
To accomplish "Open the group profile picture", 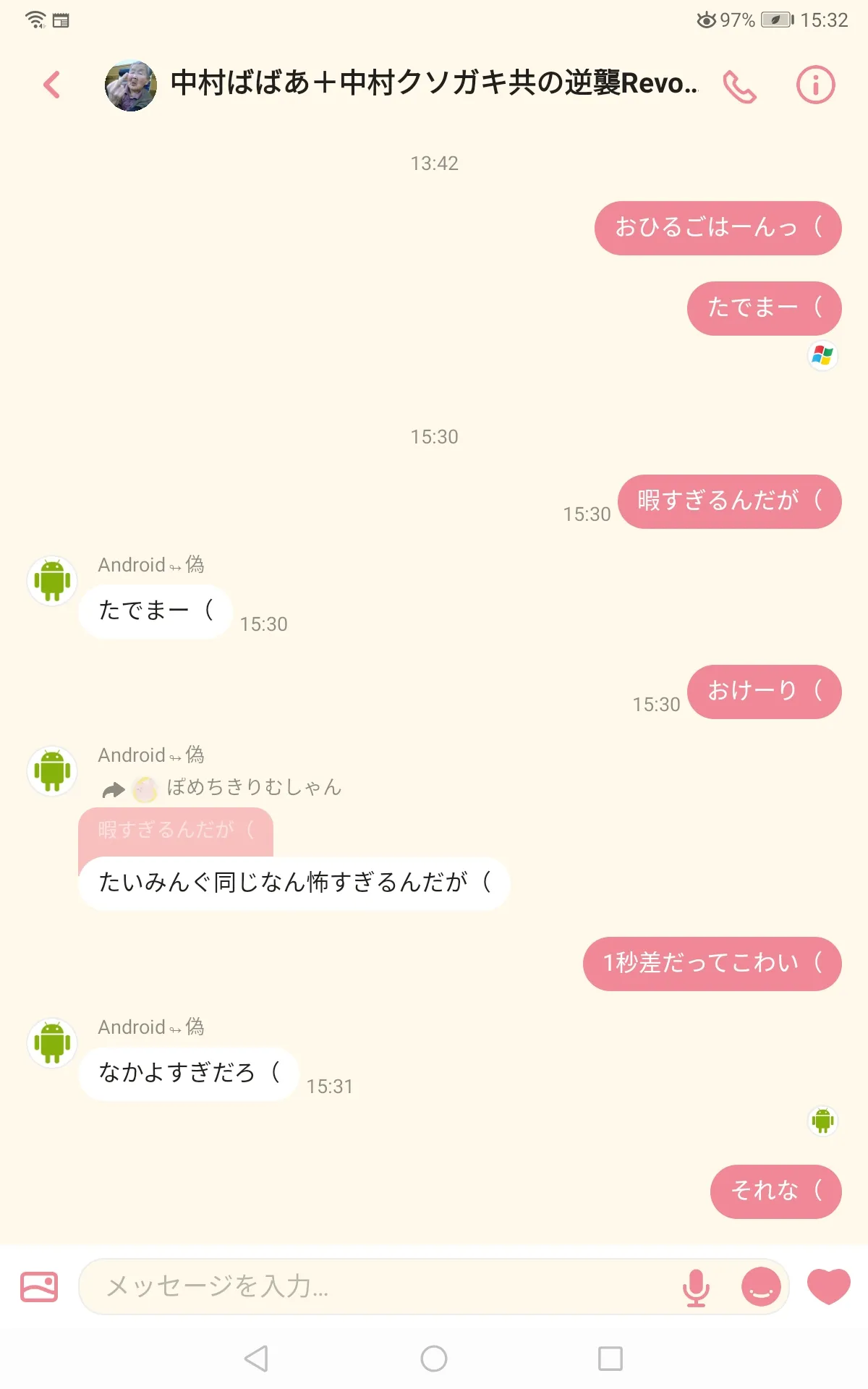I will pyautogui.click(x=131, y=85).
